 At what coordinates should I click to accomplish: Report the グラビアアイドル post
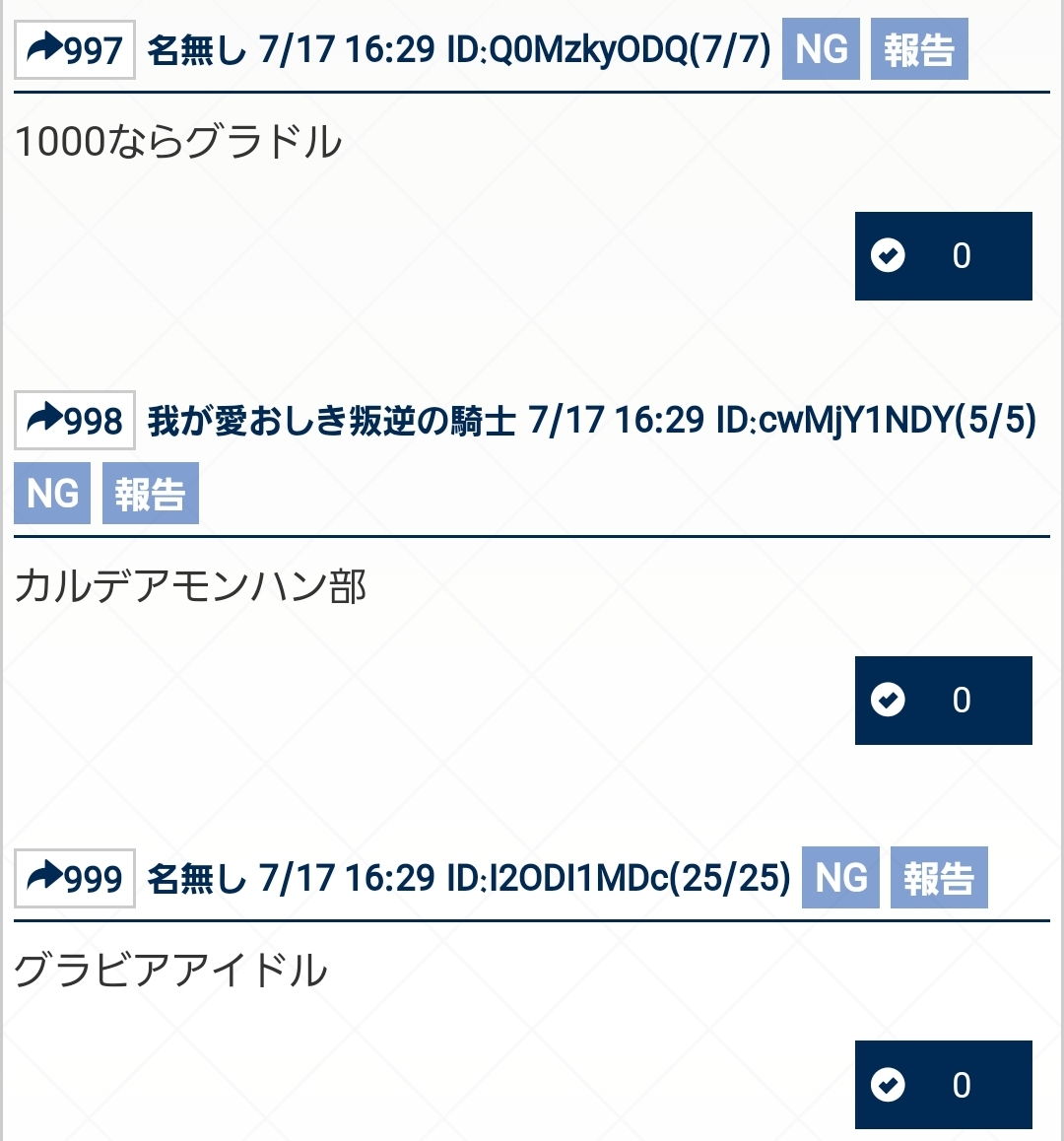(938, 878)
